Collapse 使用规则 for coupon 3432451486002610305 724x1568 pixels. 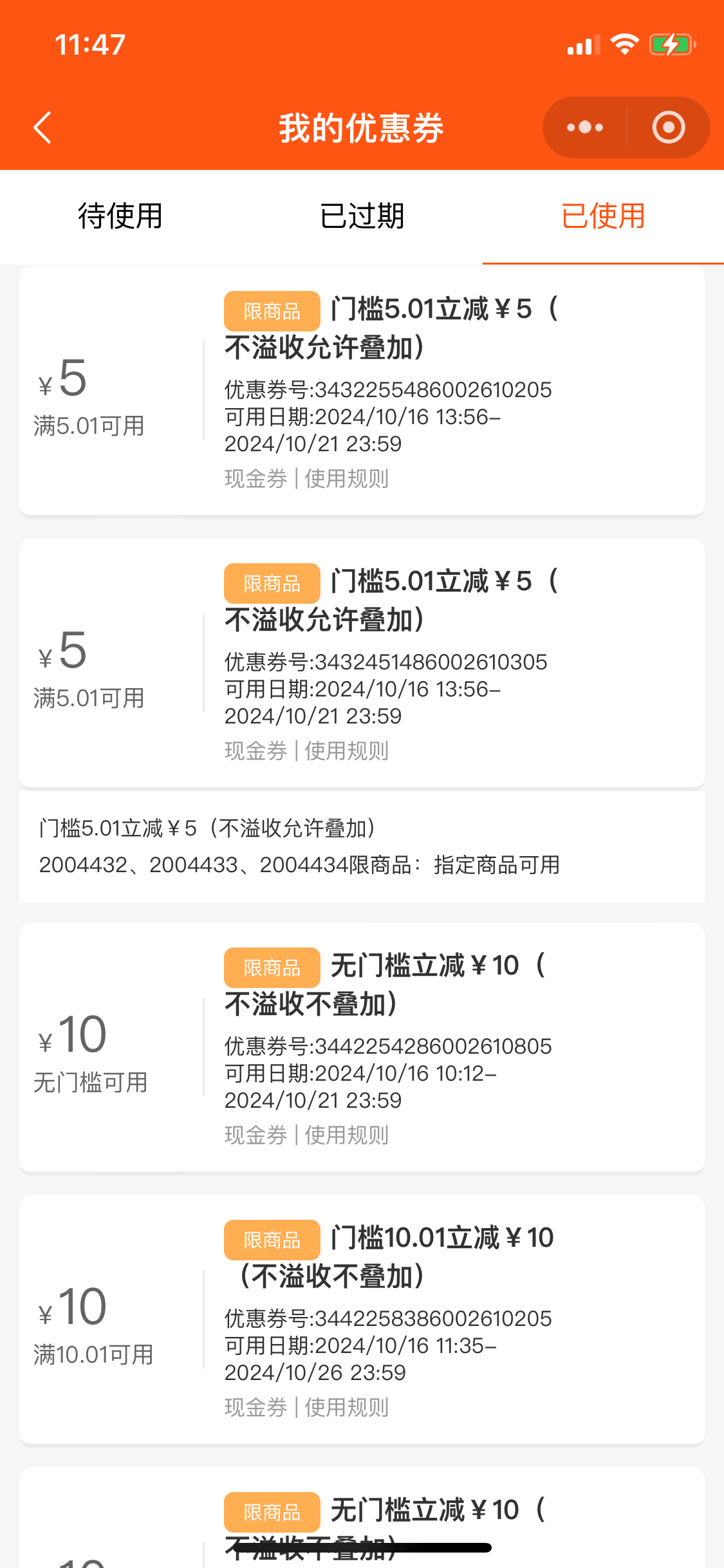346,751
